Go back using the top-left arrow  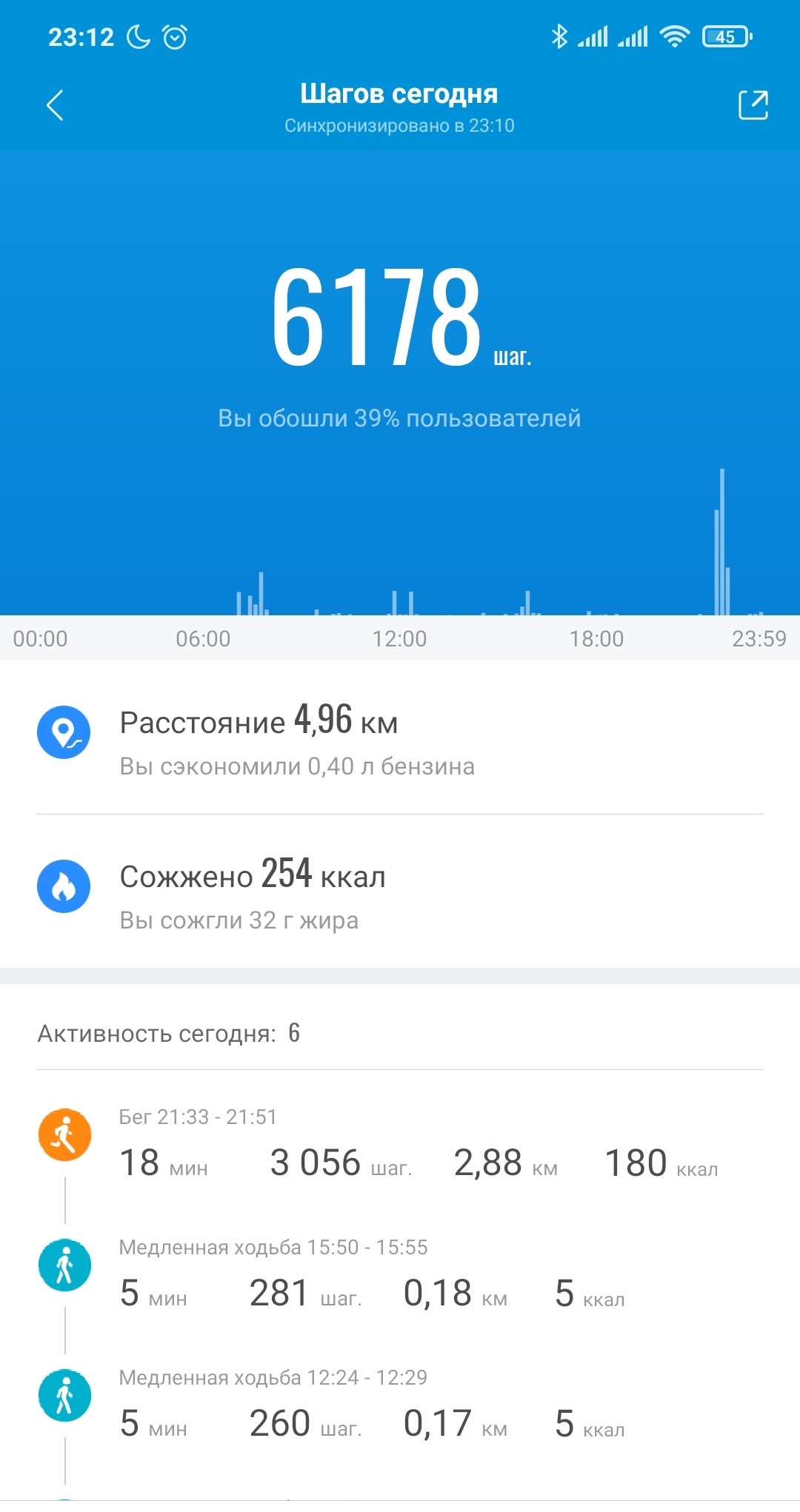point(55,105)
